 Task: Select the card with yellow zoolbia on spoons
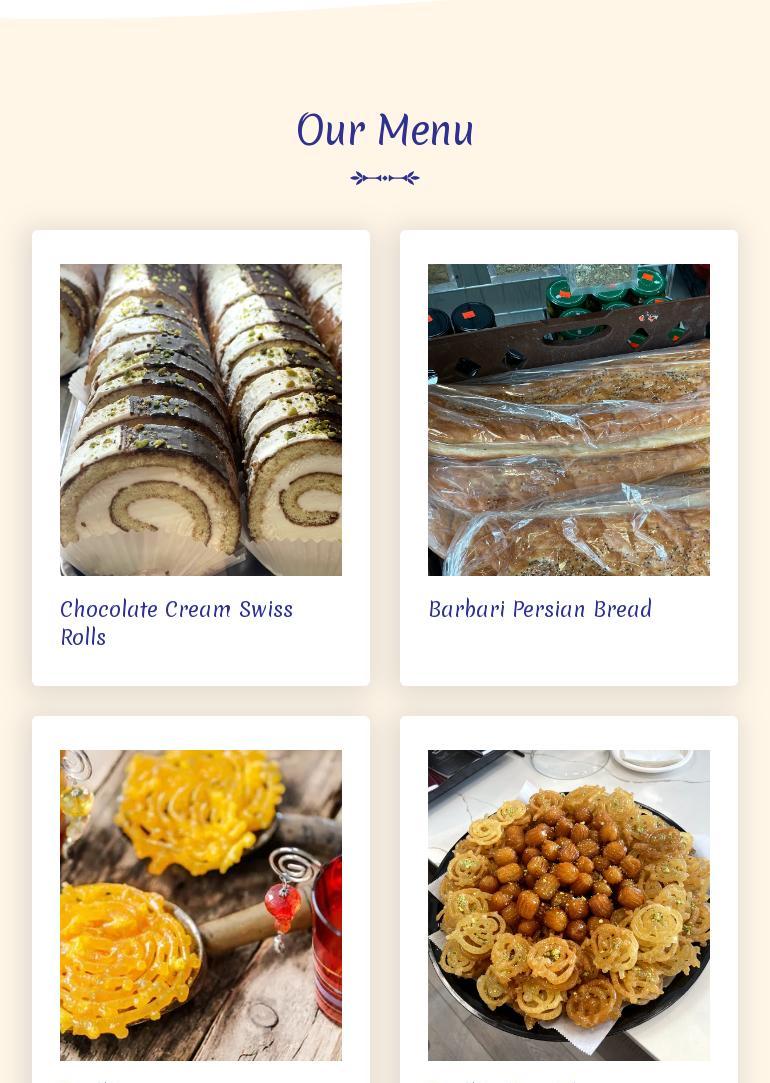(201, 904)
